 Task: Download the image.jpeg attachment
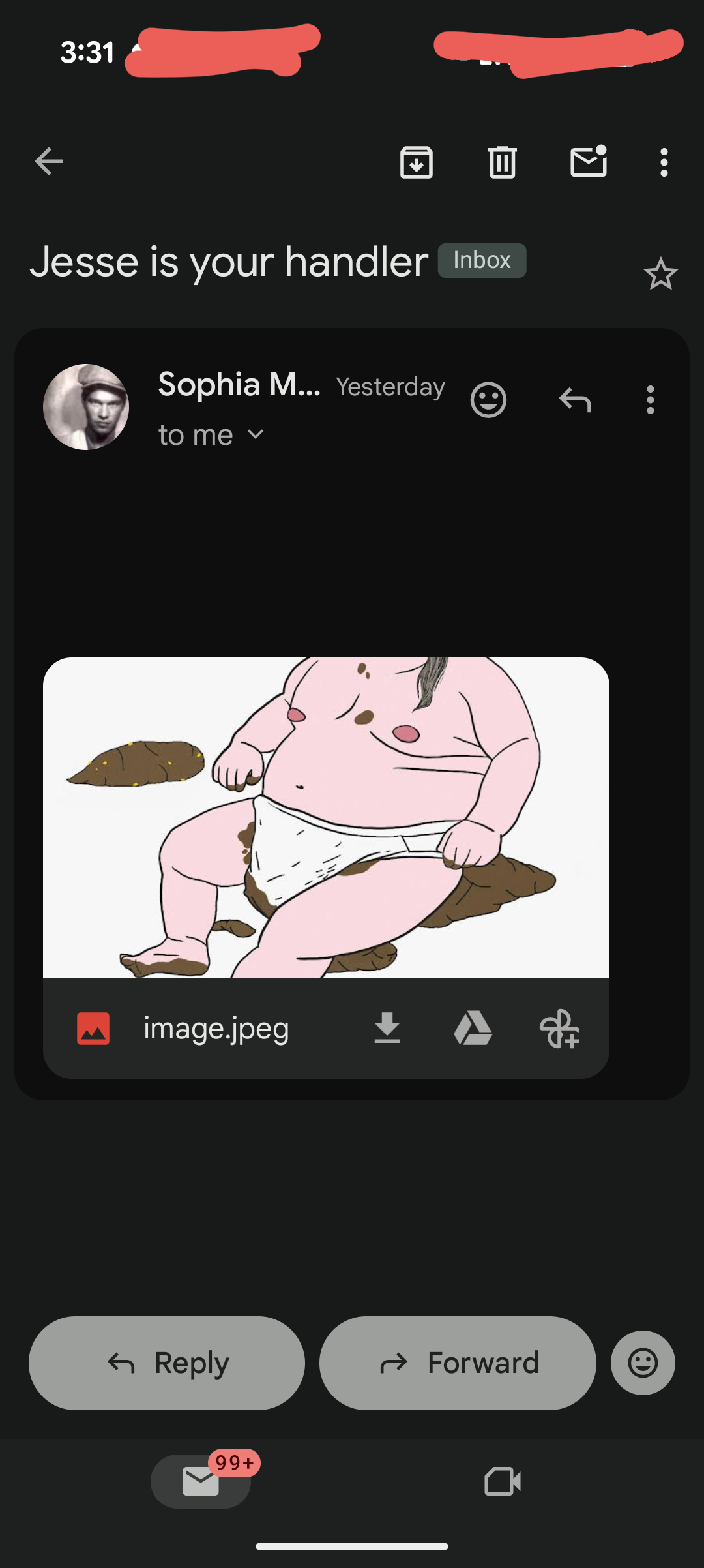pyautogui.click(x=387, y=1029)
